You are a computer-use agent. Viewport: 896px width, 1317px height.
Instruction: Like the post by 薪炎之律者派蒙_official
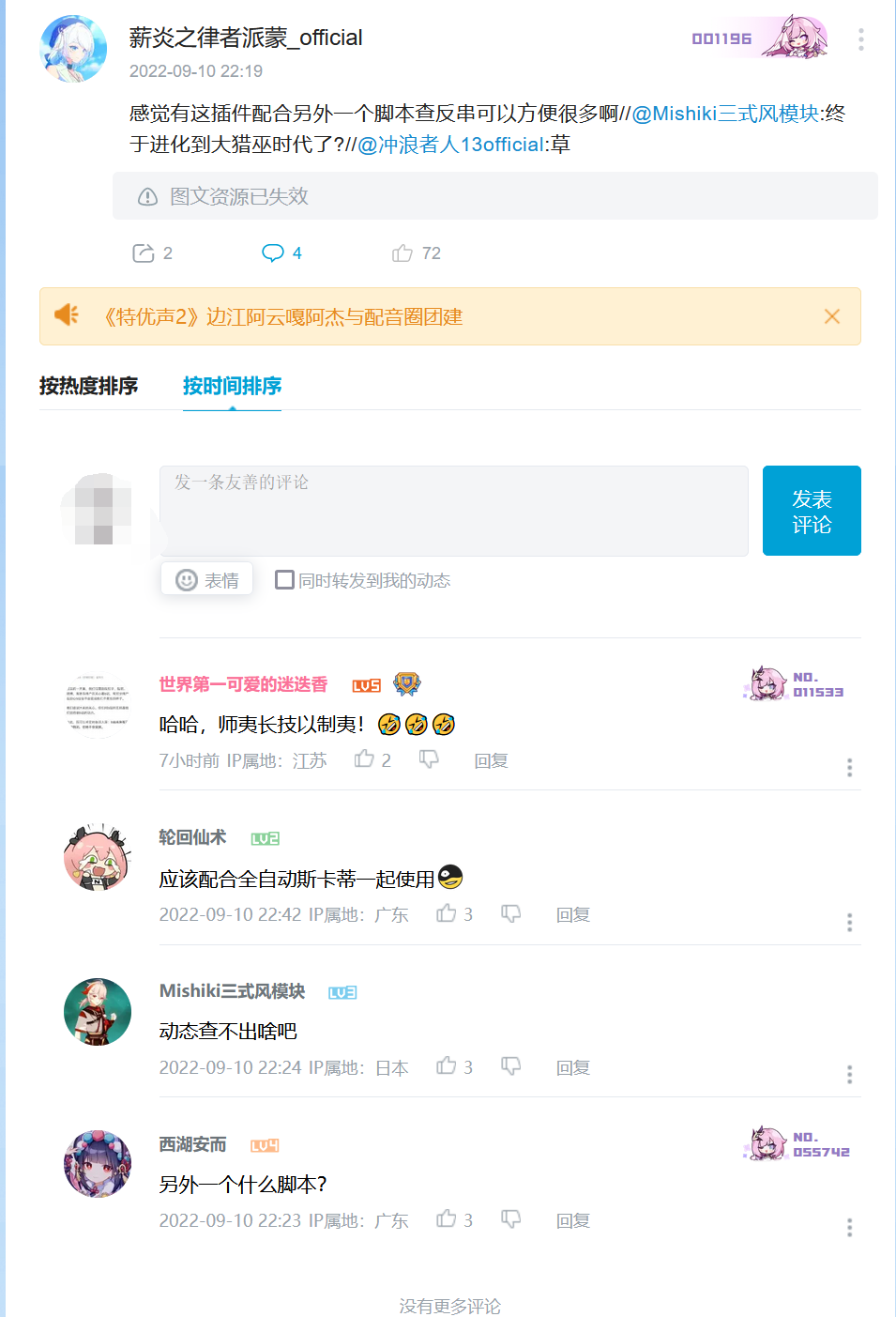[x=402, y=253]
